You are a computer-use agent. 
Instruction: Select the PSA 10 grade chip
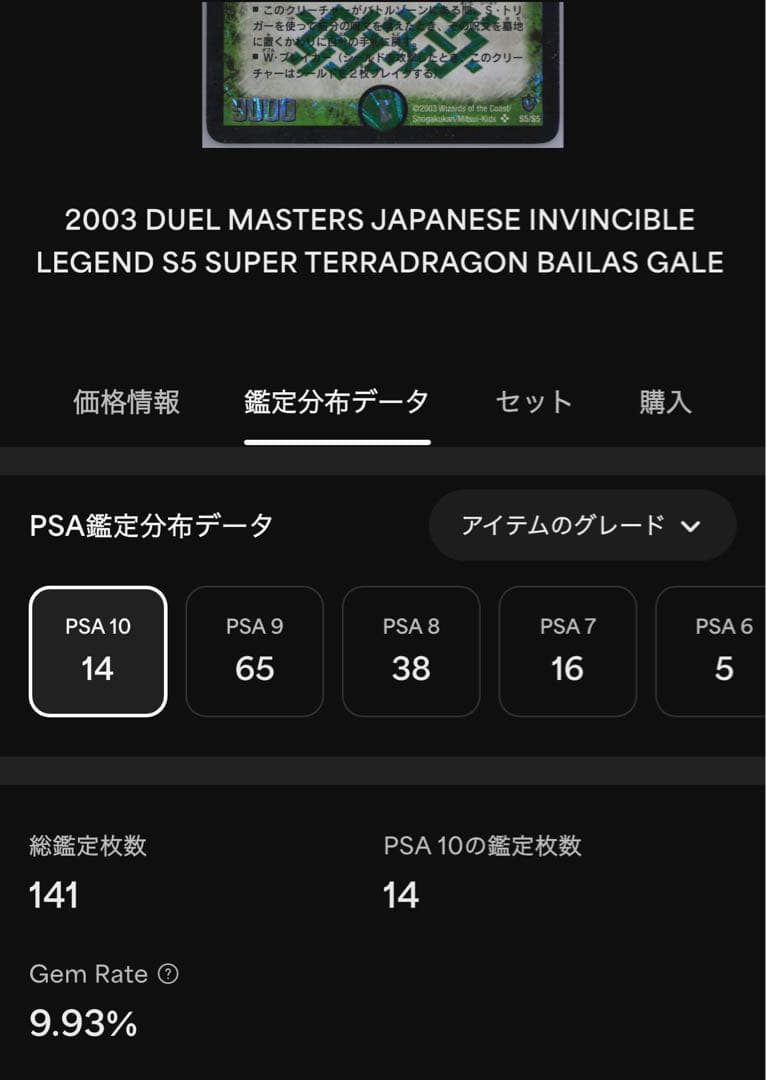pyautogui.click(x=98, y=651)
